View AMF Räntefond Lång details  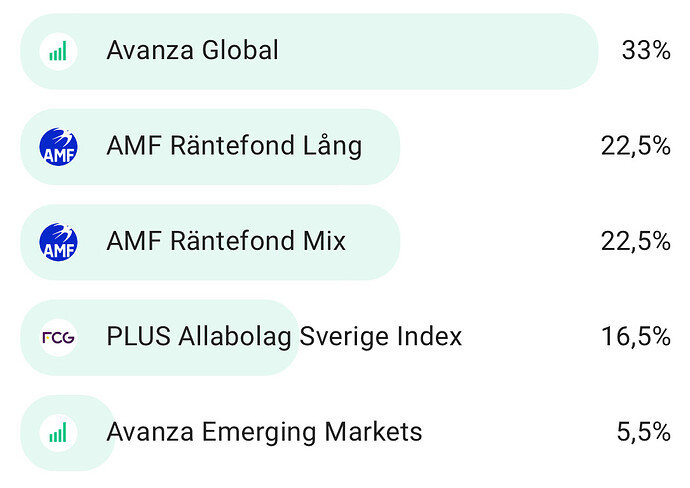(233, 147)
